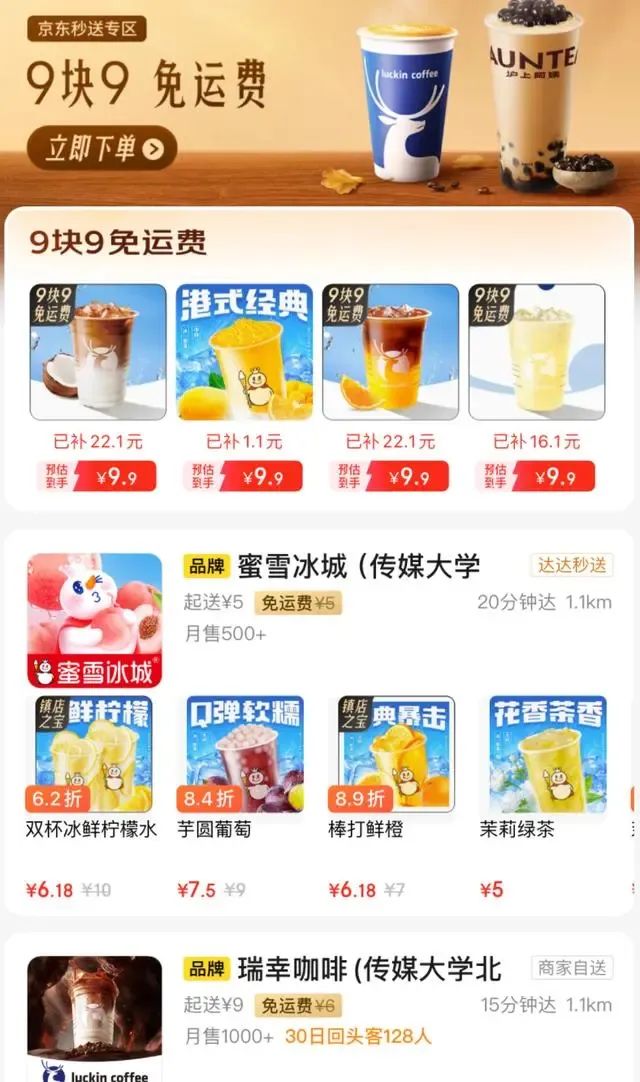This screenshot has width=640, height=1082.
Task: Open the 瑞幸咖啡 store page
Action: [x=369, y=969]
